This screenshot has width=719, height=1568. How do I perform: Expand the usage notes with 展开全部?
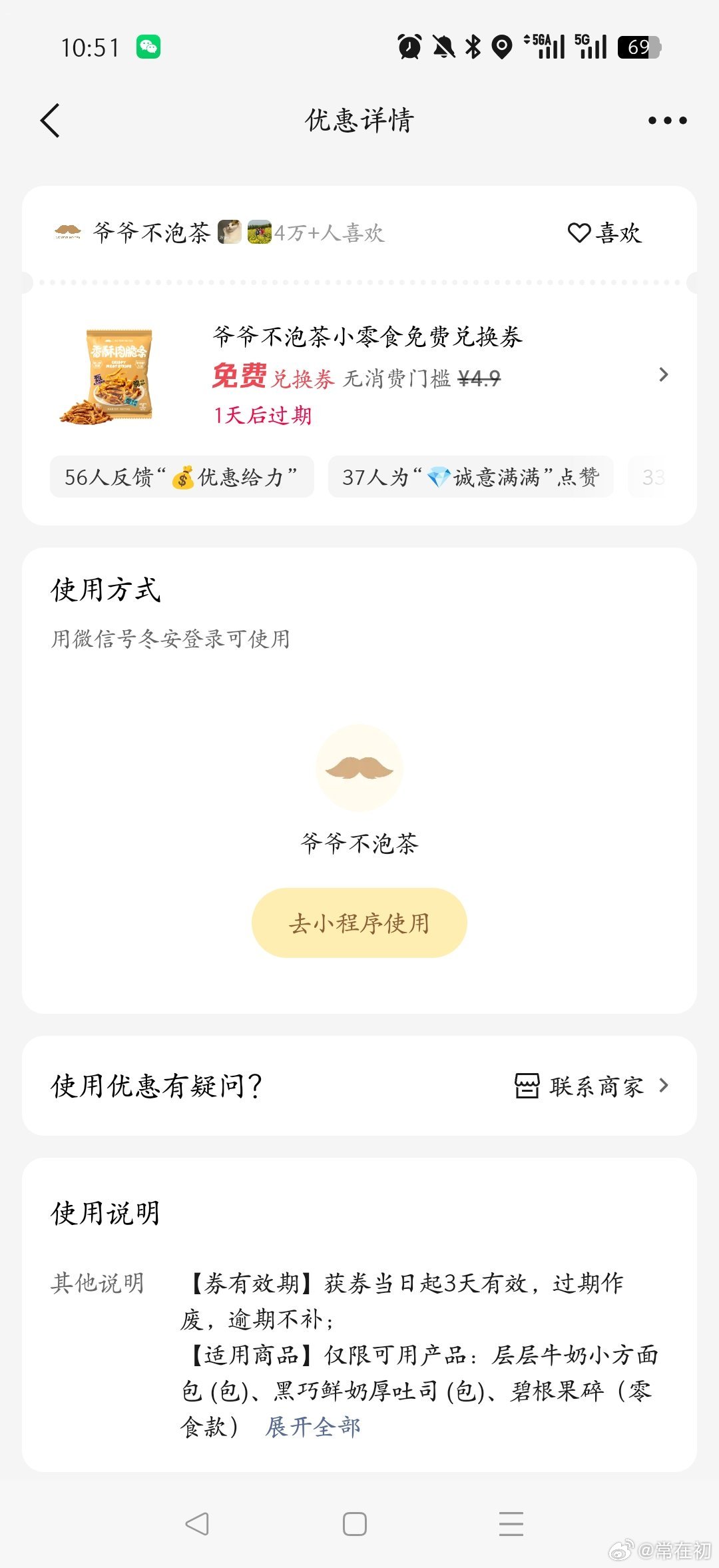point(313,1427)
